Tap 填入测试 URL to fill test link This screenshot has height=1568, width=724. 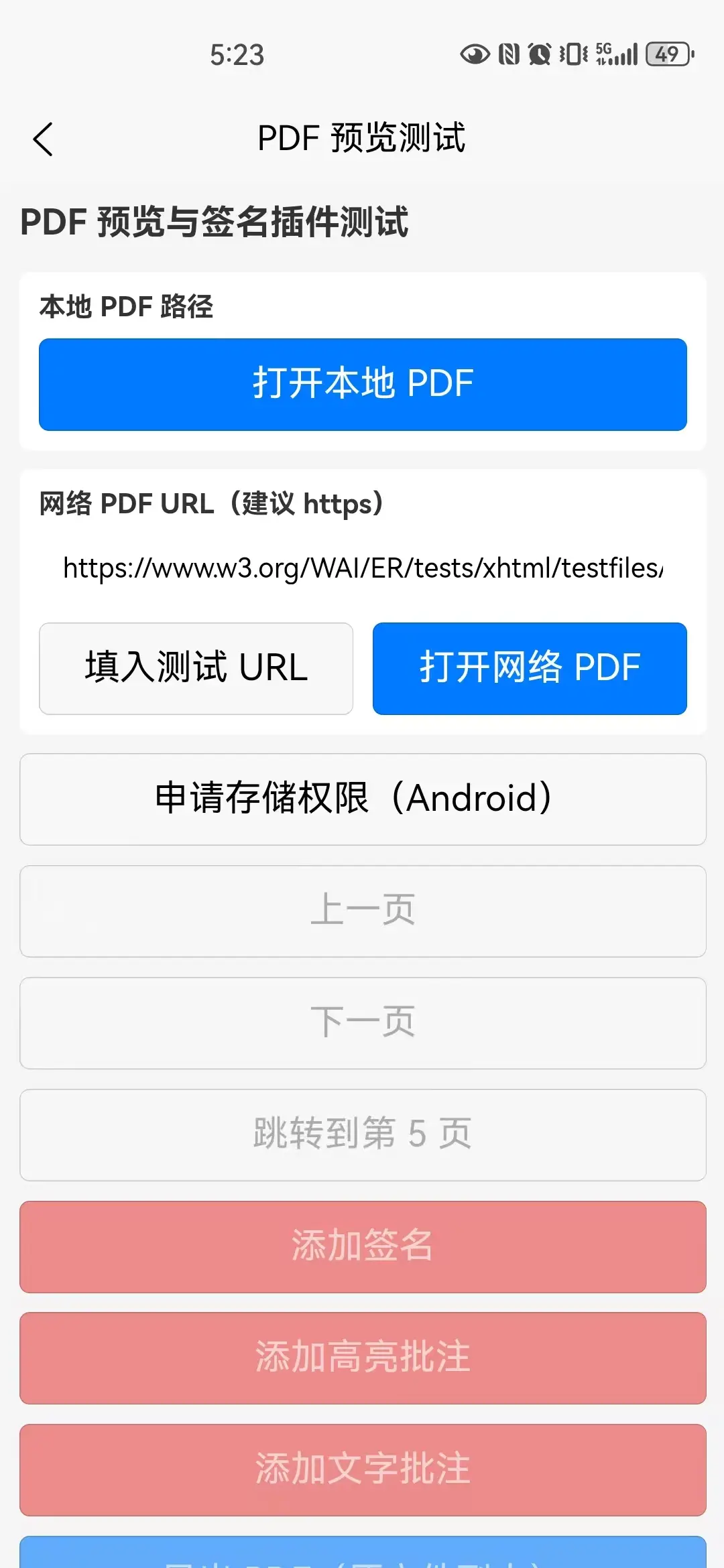pyautogui.click(x=196, y=669)
